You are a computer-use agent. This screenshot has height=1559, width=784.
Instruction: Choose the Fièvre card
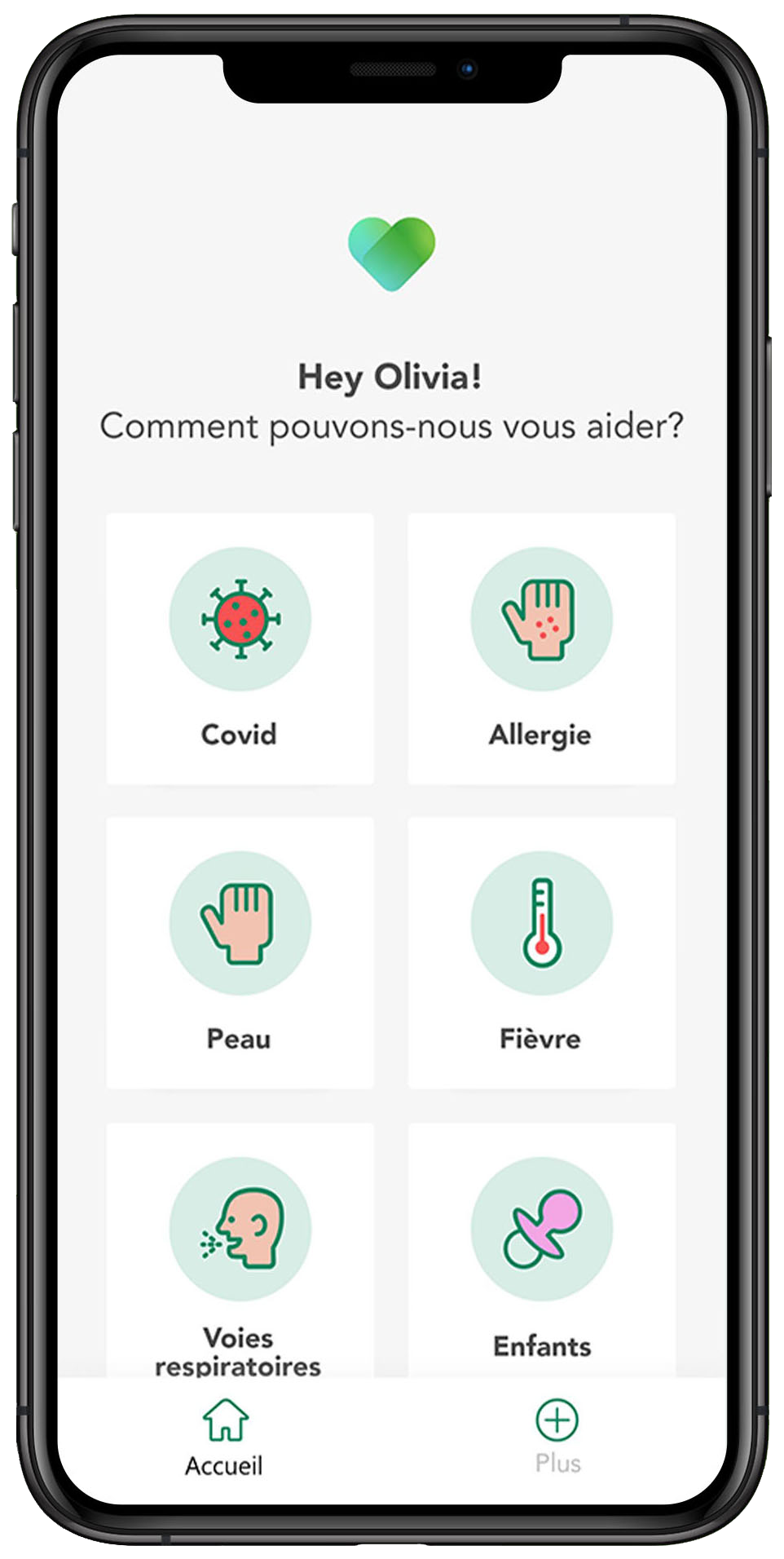541,952
